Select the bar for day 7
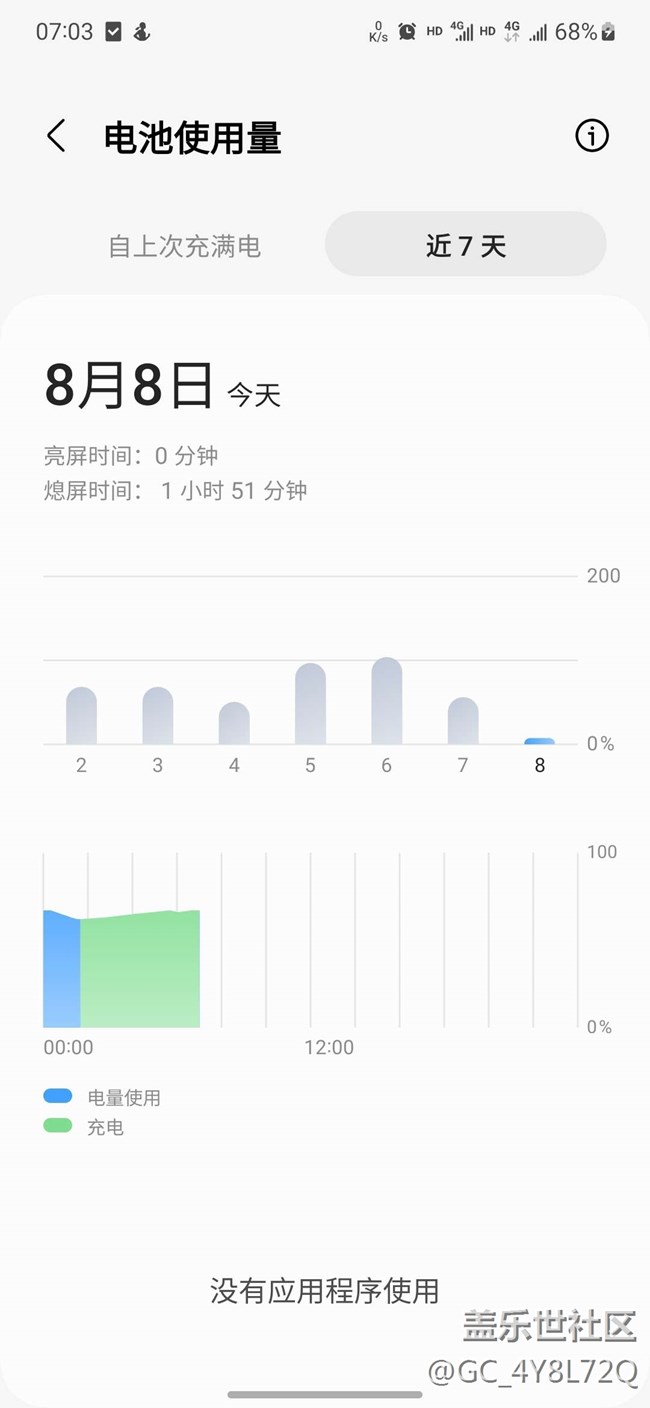Screen dimensions: 650x1408 pos(463,721)
